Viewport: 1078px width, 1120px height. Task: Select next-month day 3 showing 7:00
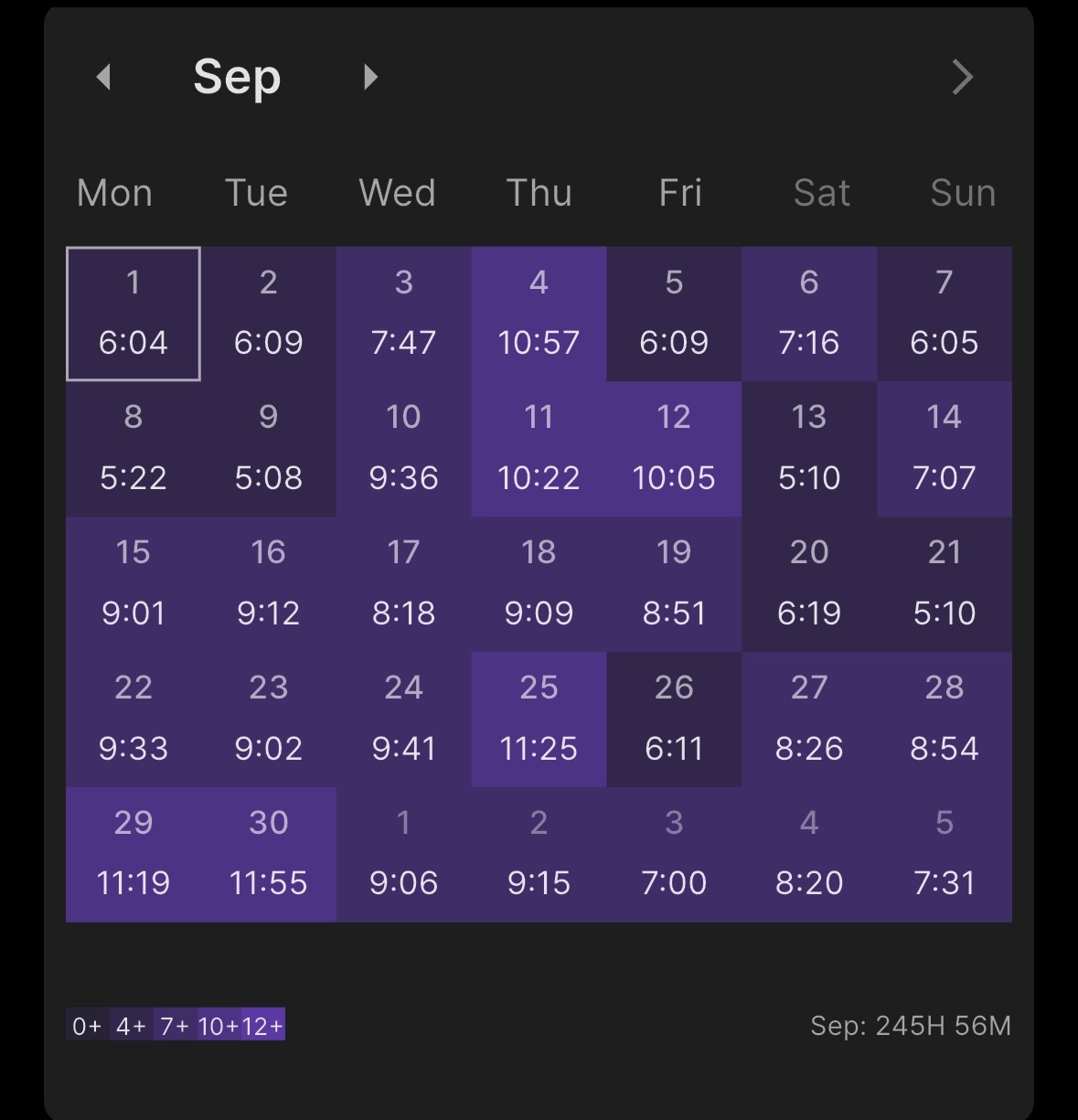tap(674, 855)
